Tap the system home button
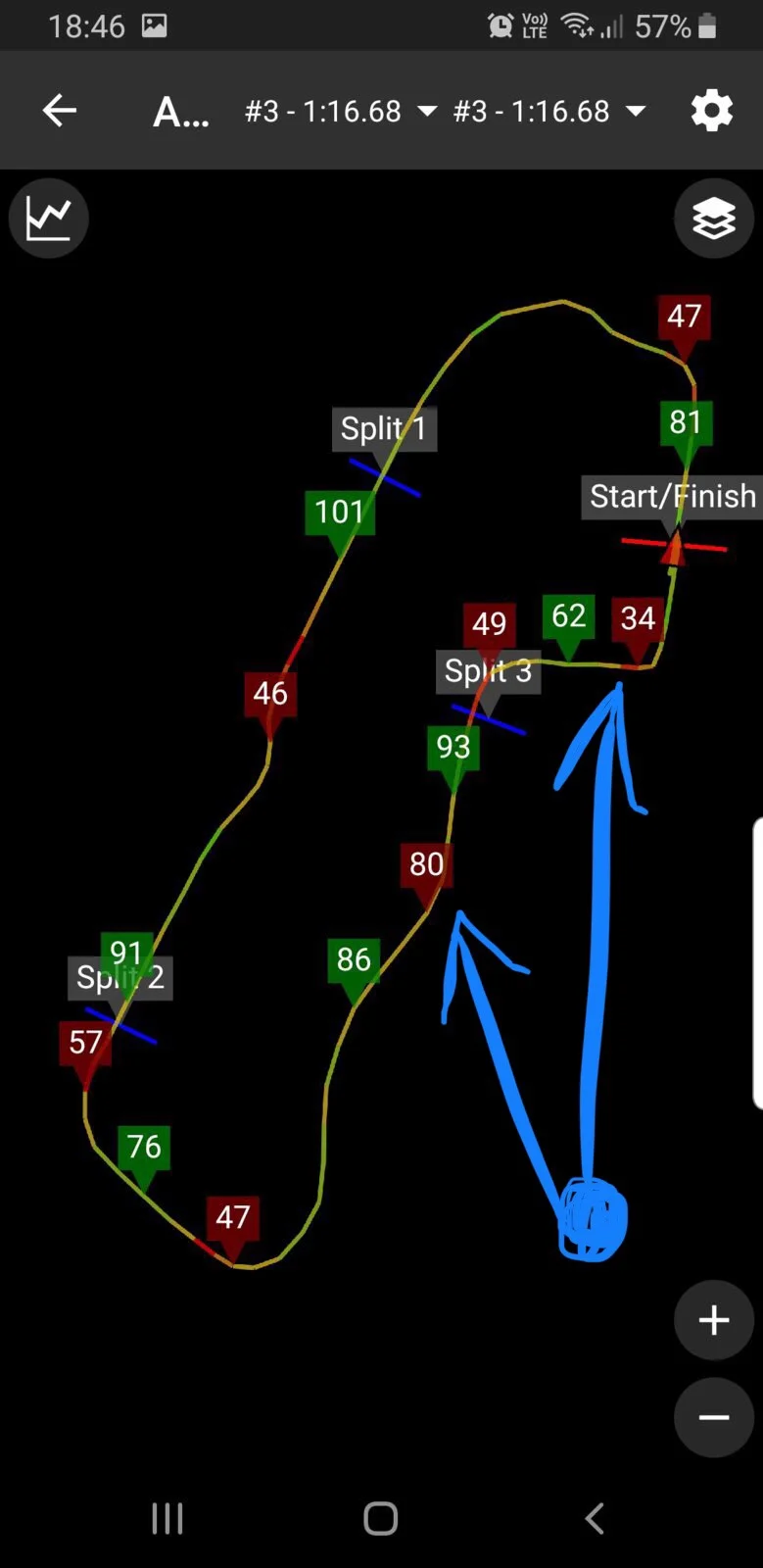The height and width of the screenshot is (1568, 763). pos(381,1519)
